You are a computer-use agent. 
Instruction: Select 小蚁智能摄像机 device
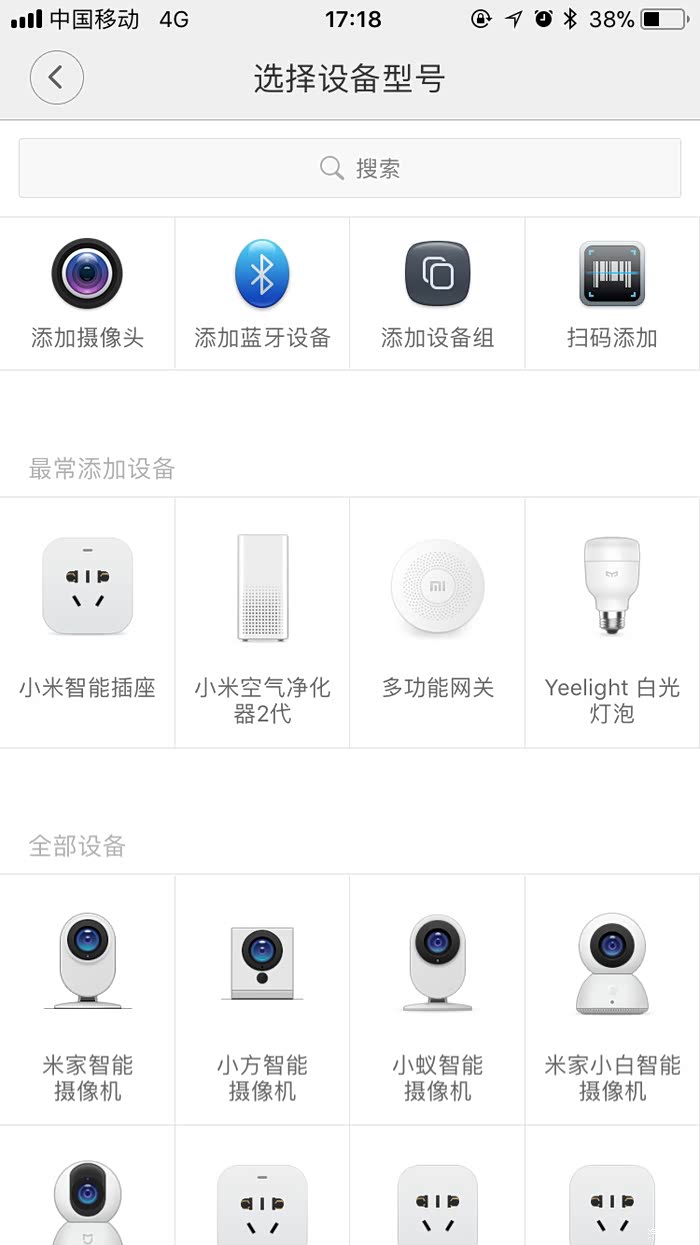pyautogui.click(x=437, y=1000)
